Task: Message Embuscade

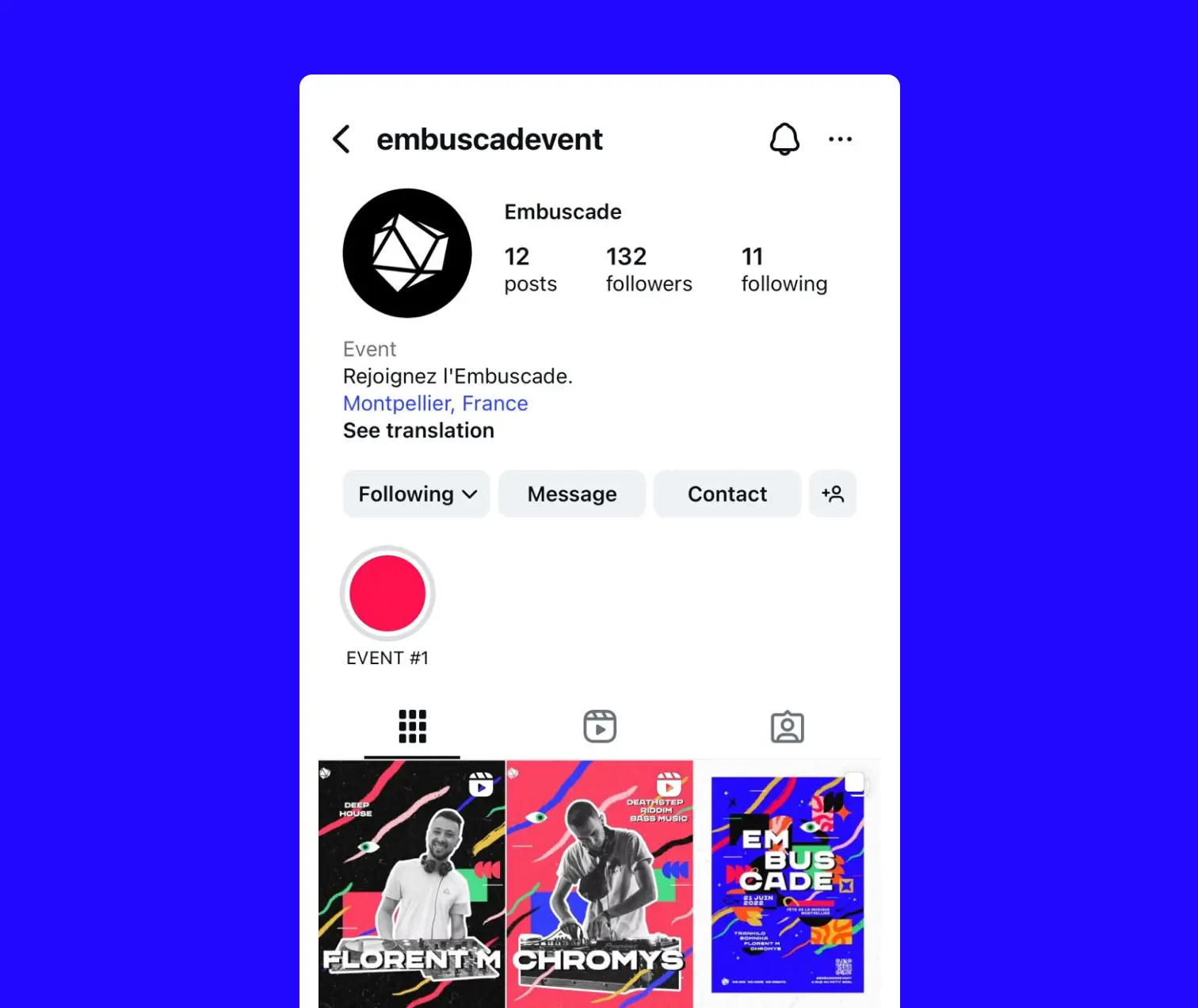Action: [572, 494]
